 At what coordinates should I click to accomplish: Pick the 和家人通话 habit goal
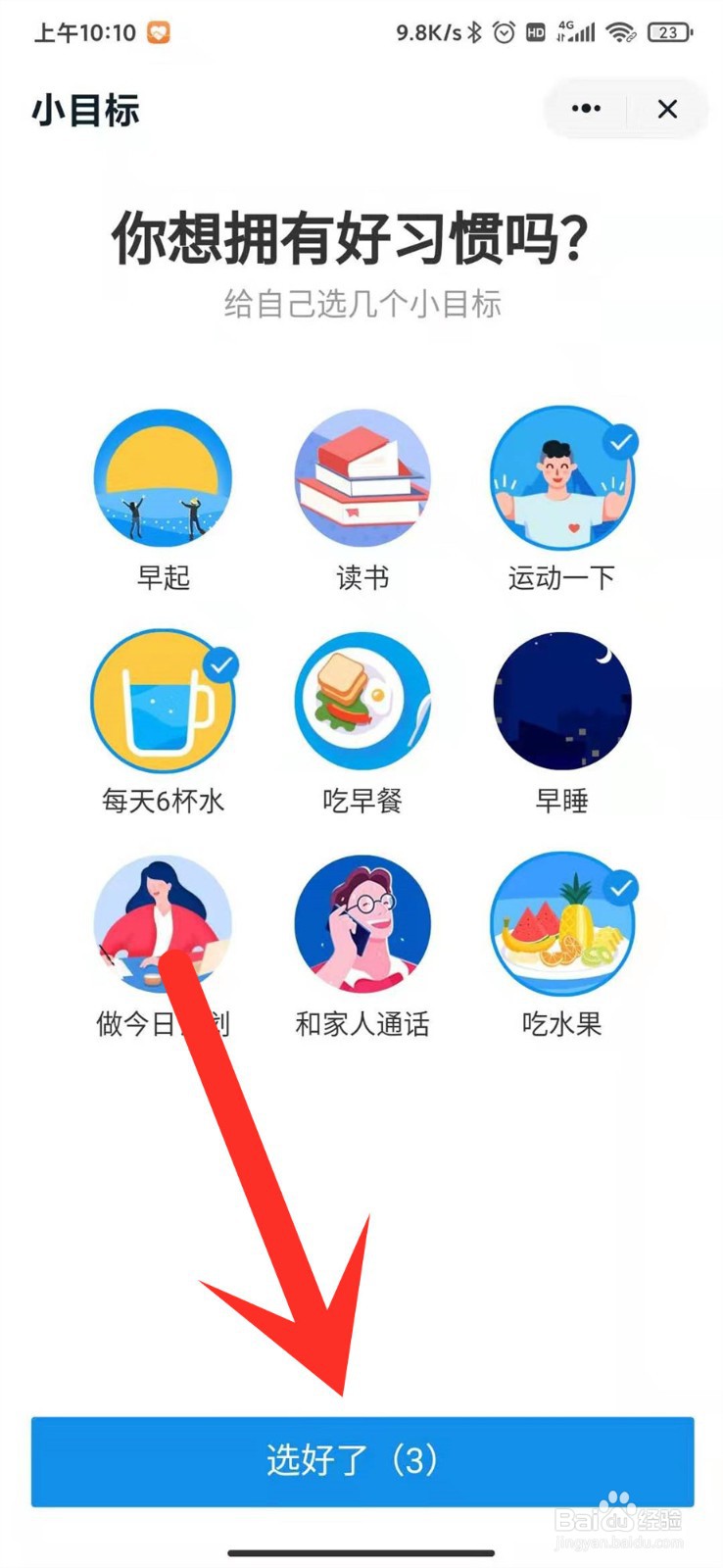(x=362, y=924)
